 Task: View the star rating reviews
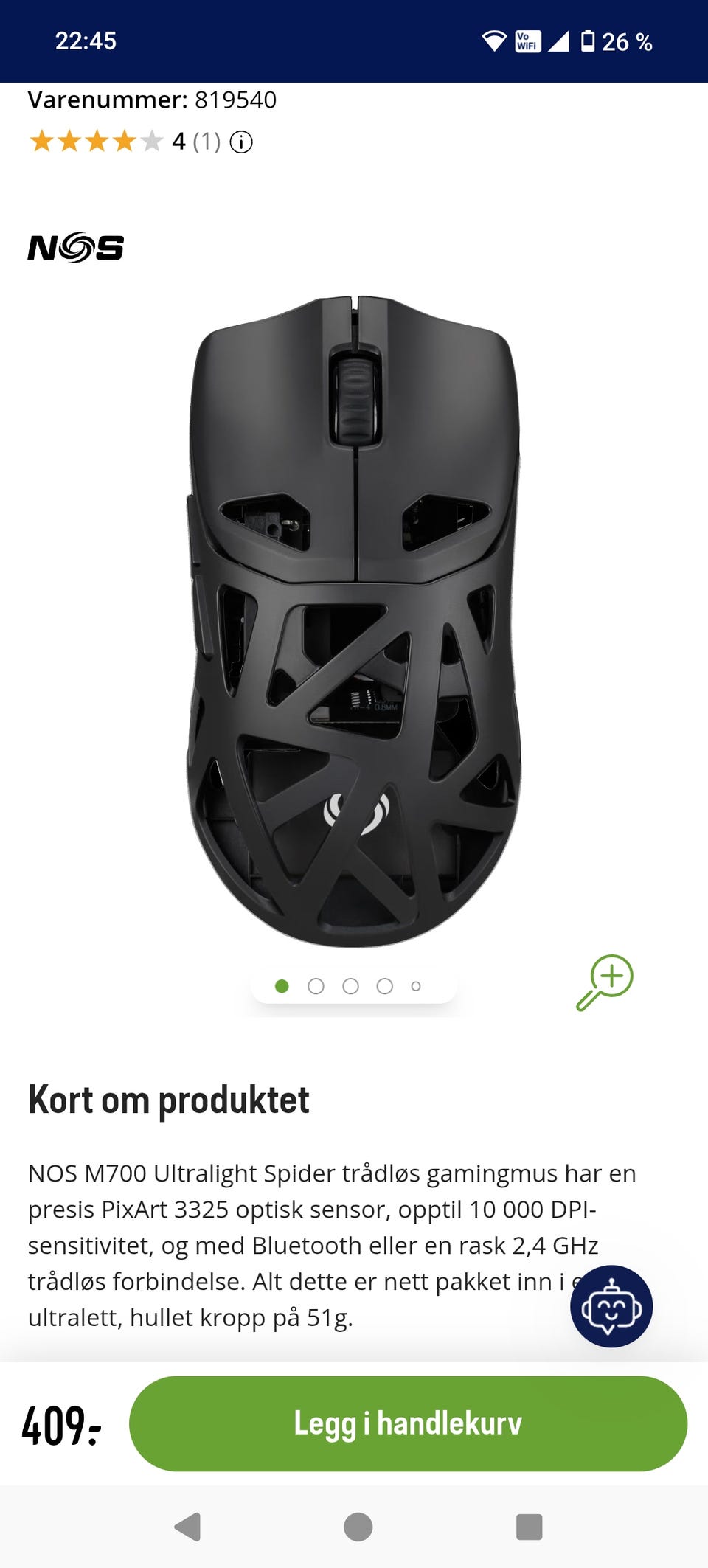(96, 141)
